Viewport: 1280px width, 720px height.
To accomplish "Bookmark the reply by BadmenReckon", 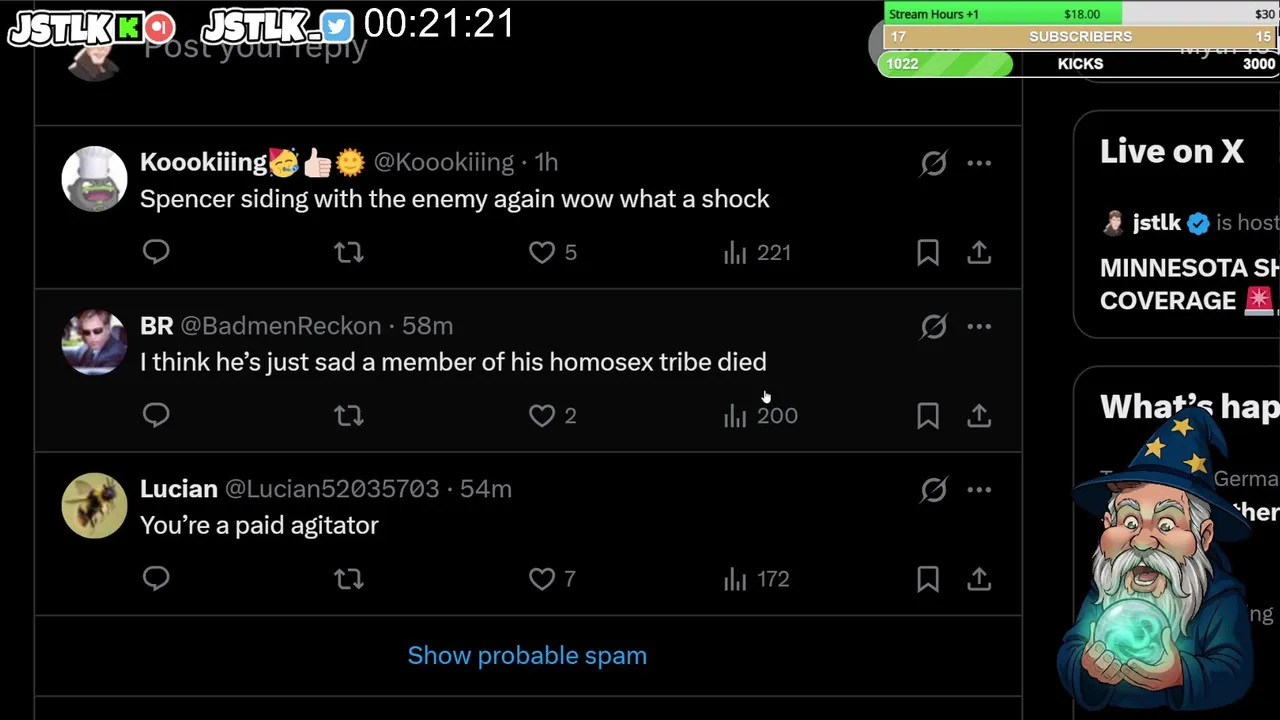I will point(928,415).
